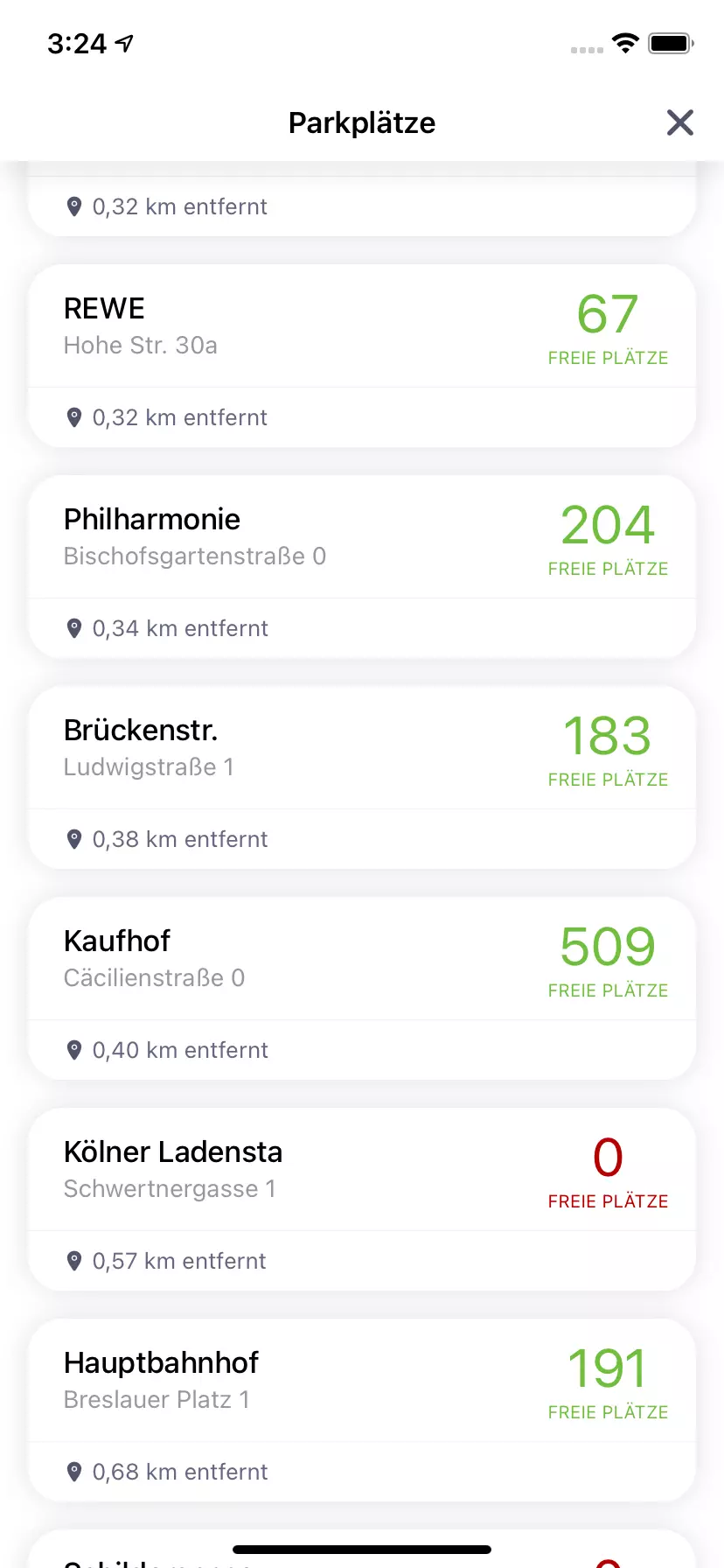Select the Philharmonie parking card
Screen dimensions: 724x1568
362,566
